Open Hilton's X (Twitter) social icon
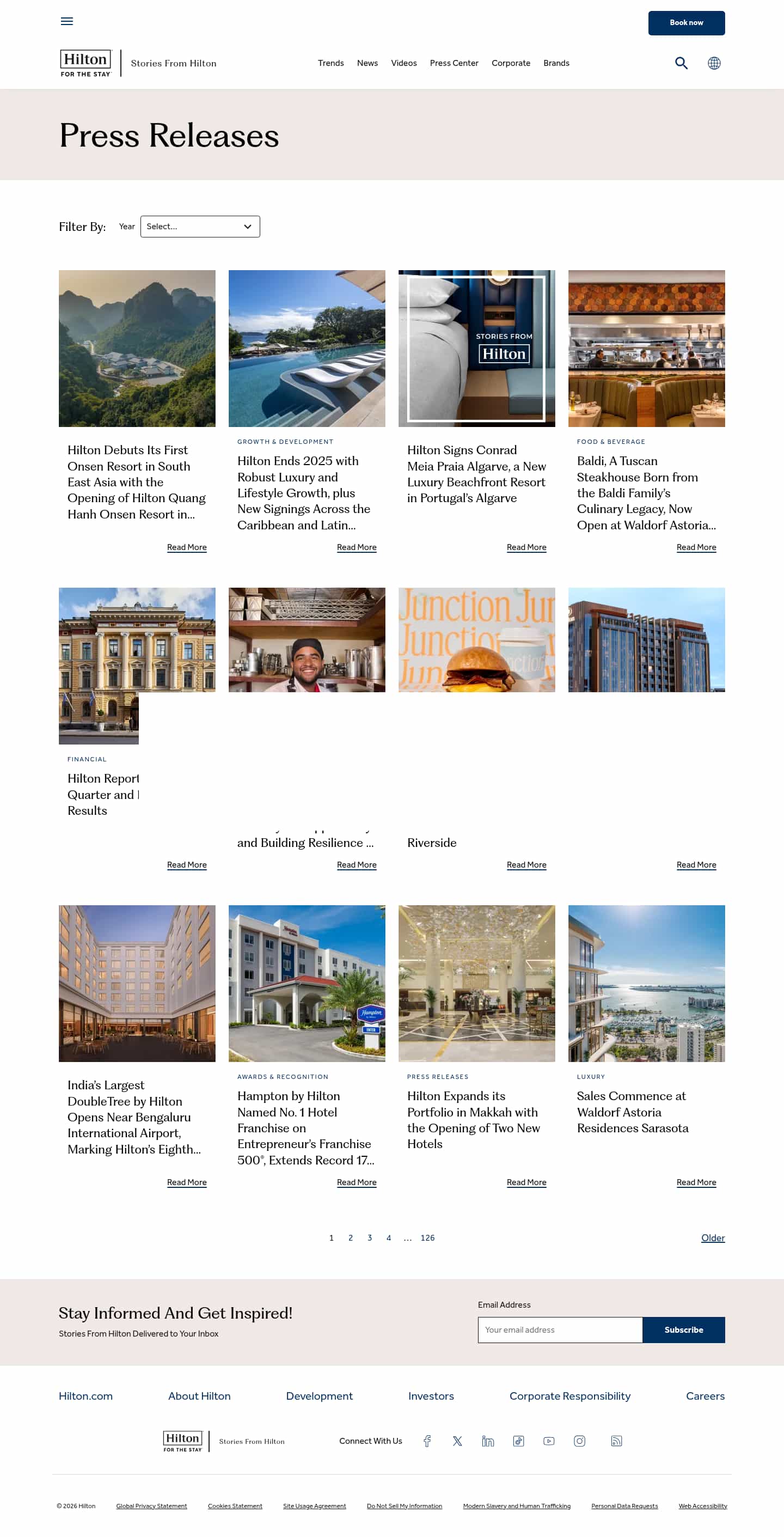The width and height of the screenshot is (784, 1537). pos(458,1441)
